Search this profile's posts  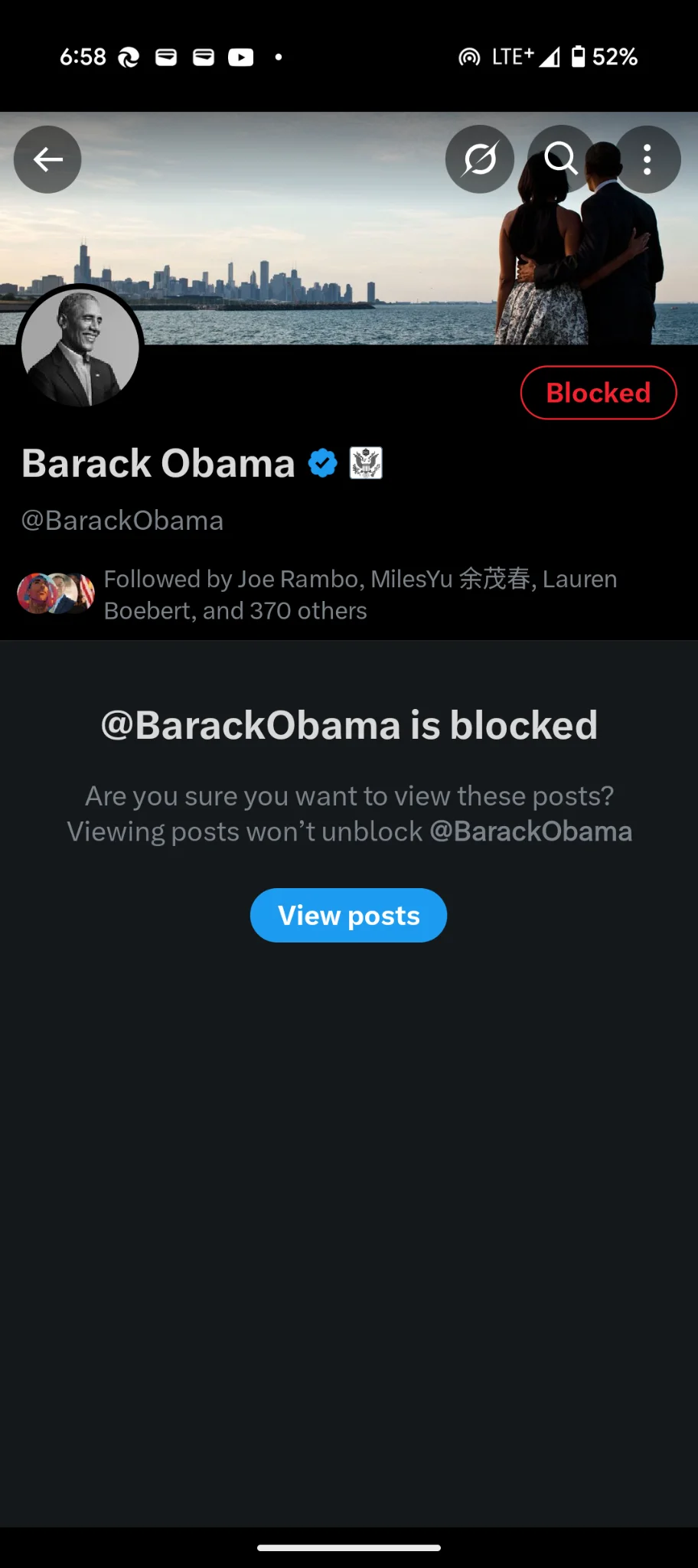pyautogui.click(x=561, y=159)
